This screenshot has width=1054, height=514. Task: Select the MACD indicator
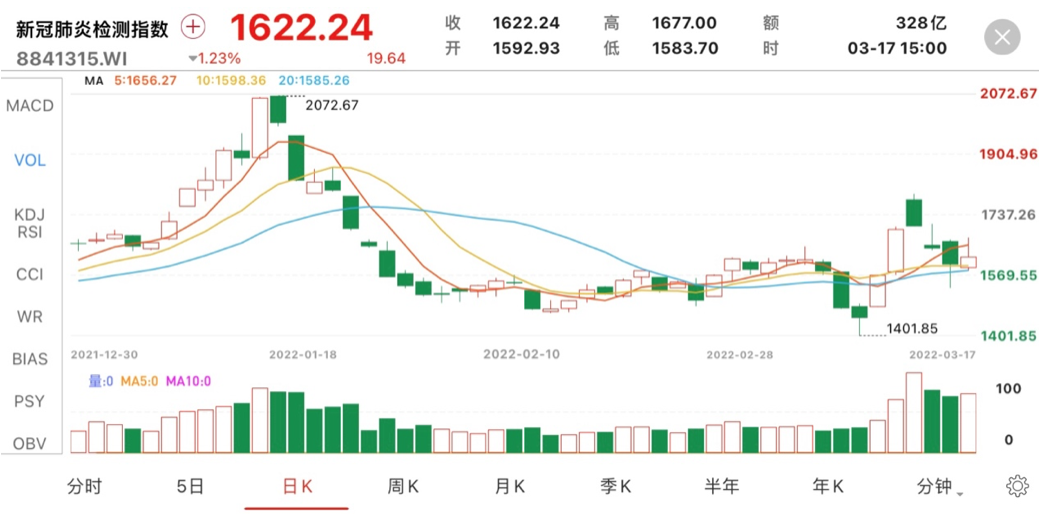(30, 106)
